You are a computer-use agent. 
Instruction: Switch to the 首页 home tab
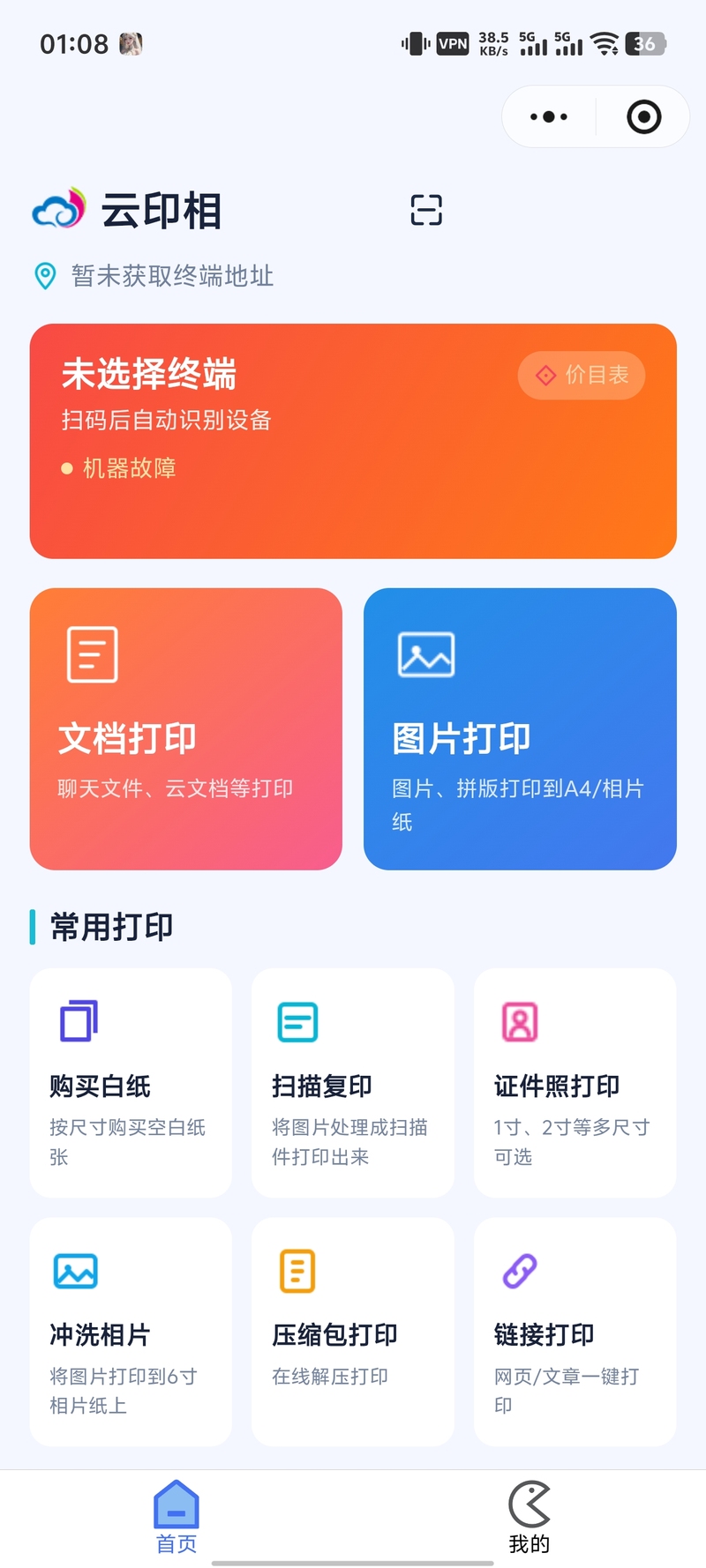pos(176,1517)
